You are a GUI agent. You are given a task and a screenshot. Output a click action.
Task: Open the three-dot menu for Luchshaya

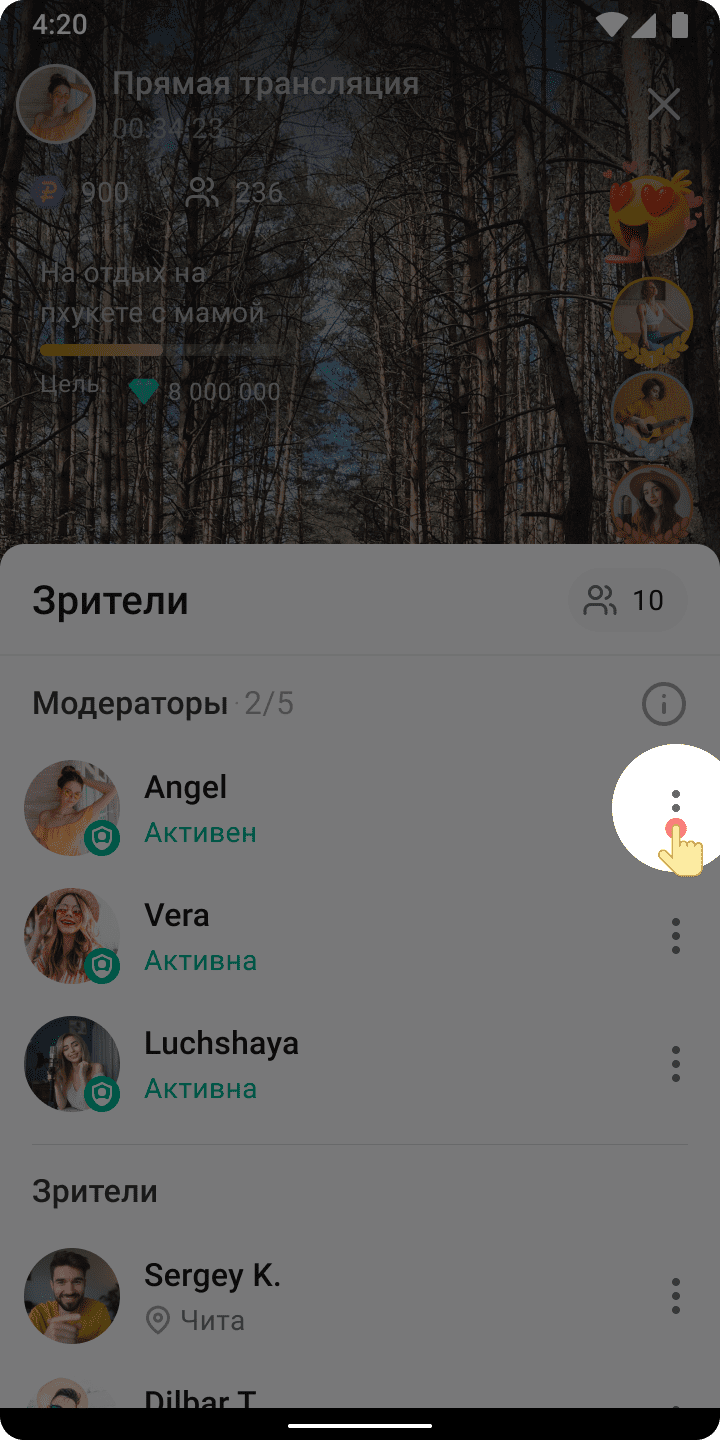[676, 1064]
